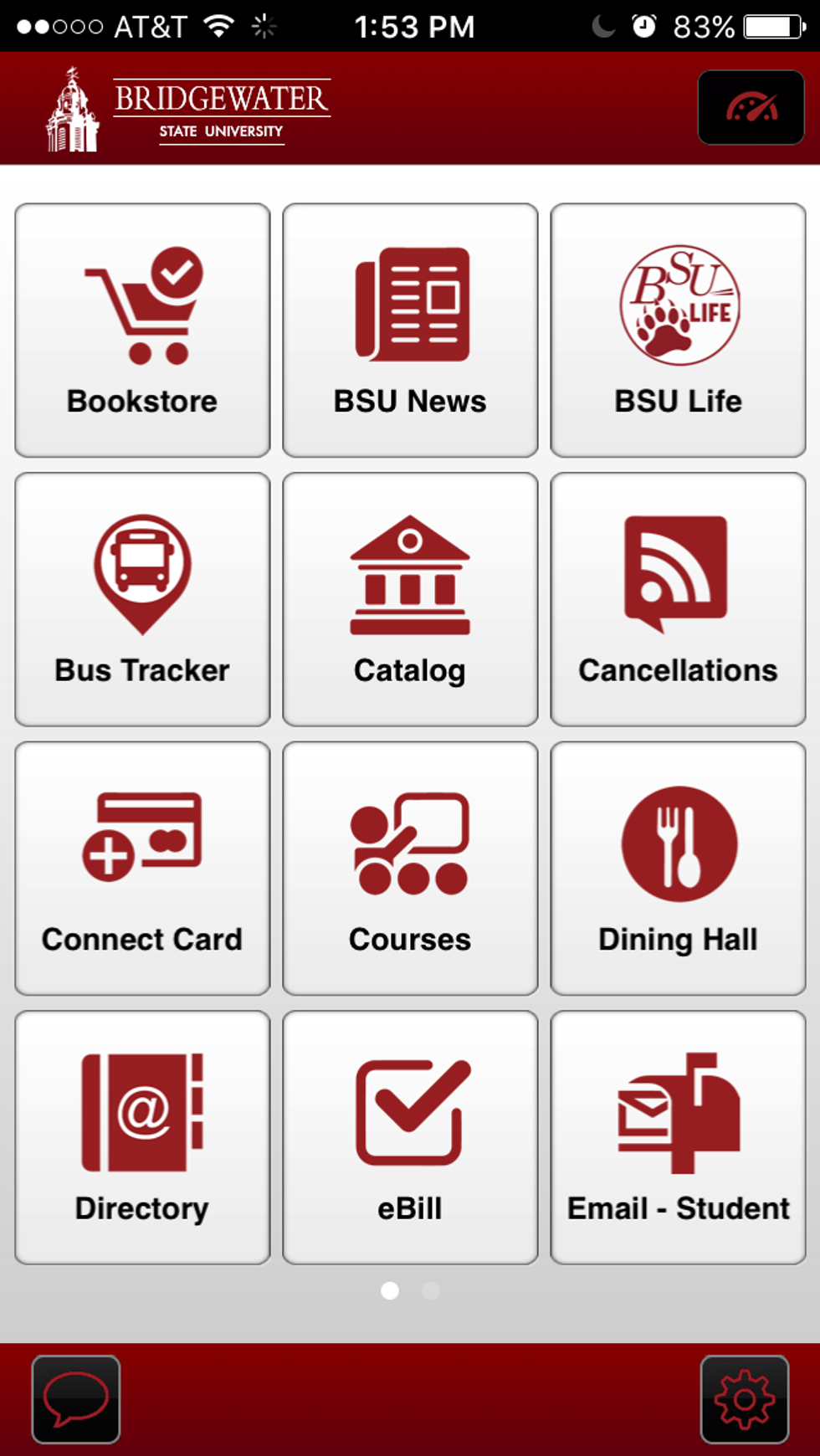Open the BSU Life tile
This screenshot has width=820, height=1456.
(678, 330)
